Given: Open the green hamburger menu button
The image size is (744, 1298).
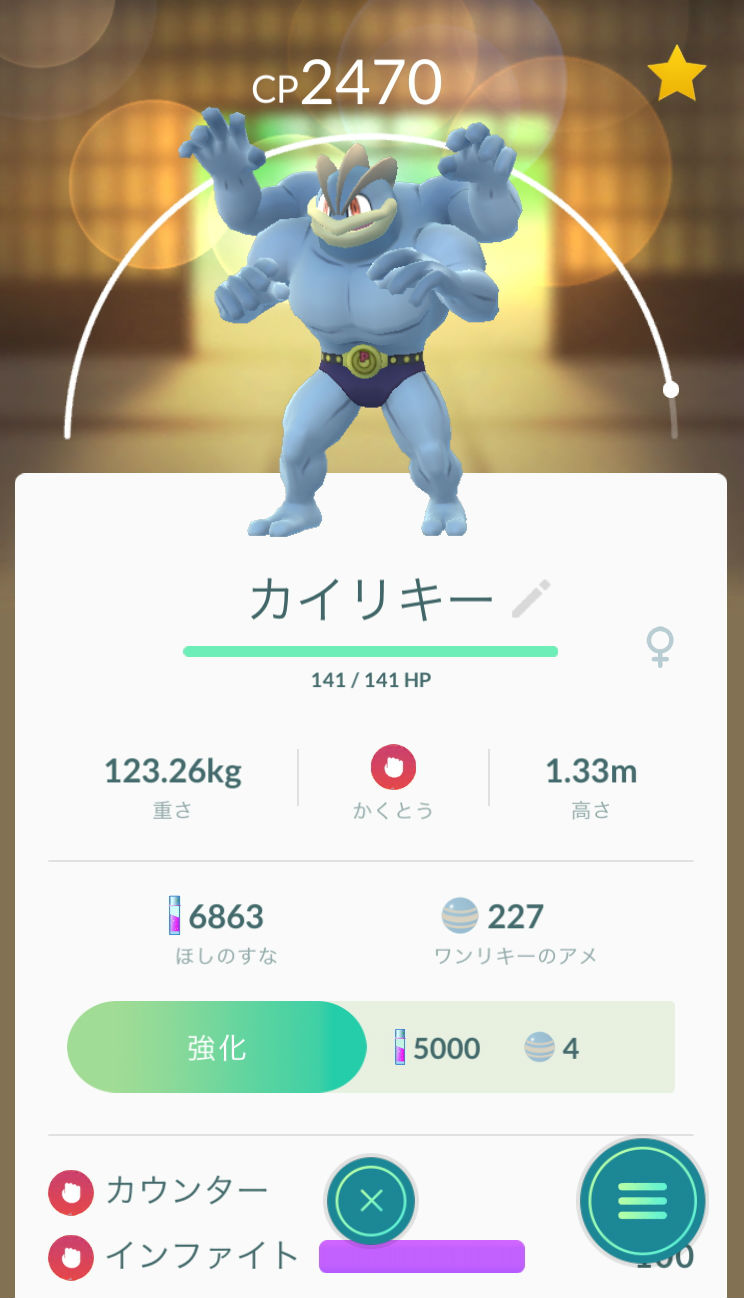Looking at the screenshot, I should [642, 1200].
